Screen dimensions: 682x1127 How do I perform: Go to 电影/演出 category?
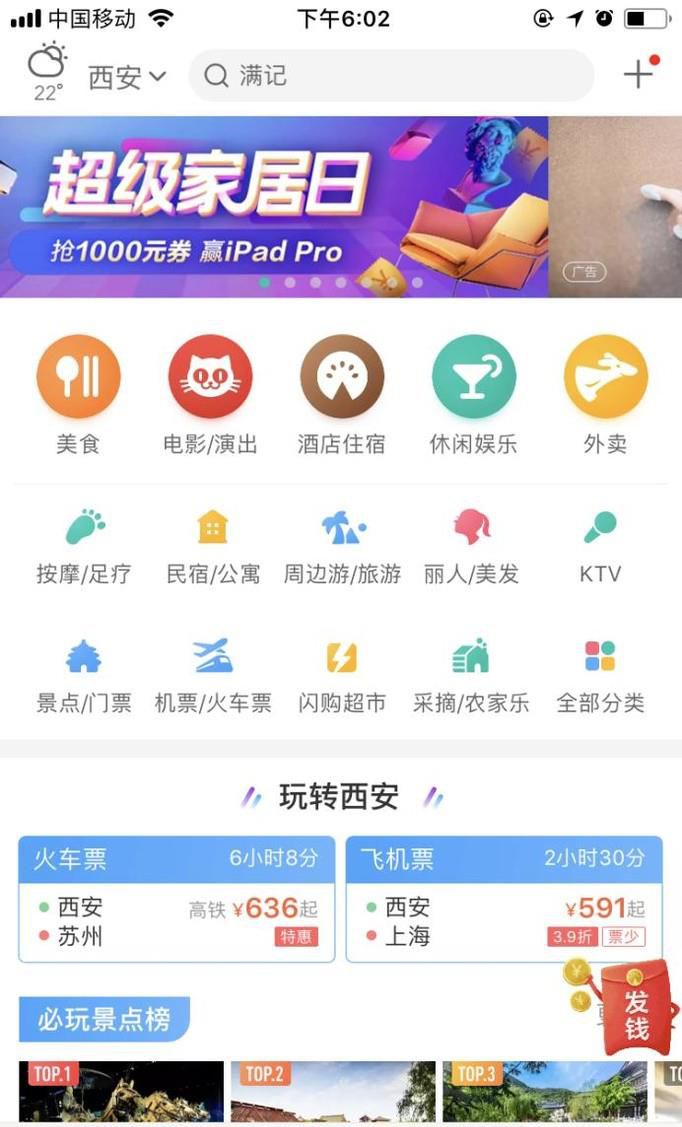[210, 394]
